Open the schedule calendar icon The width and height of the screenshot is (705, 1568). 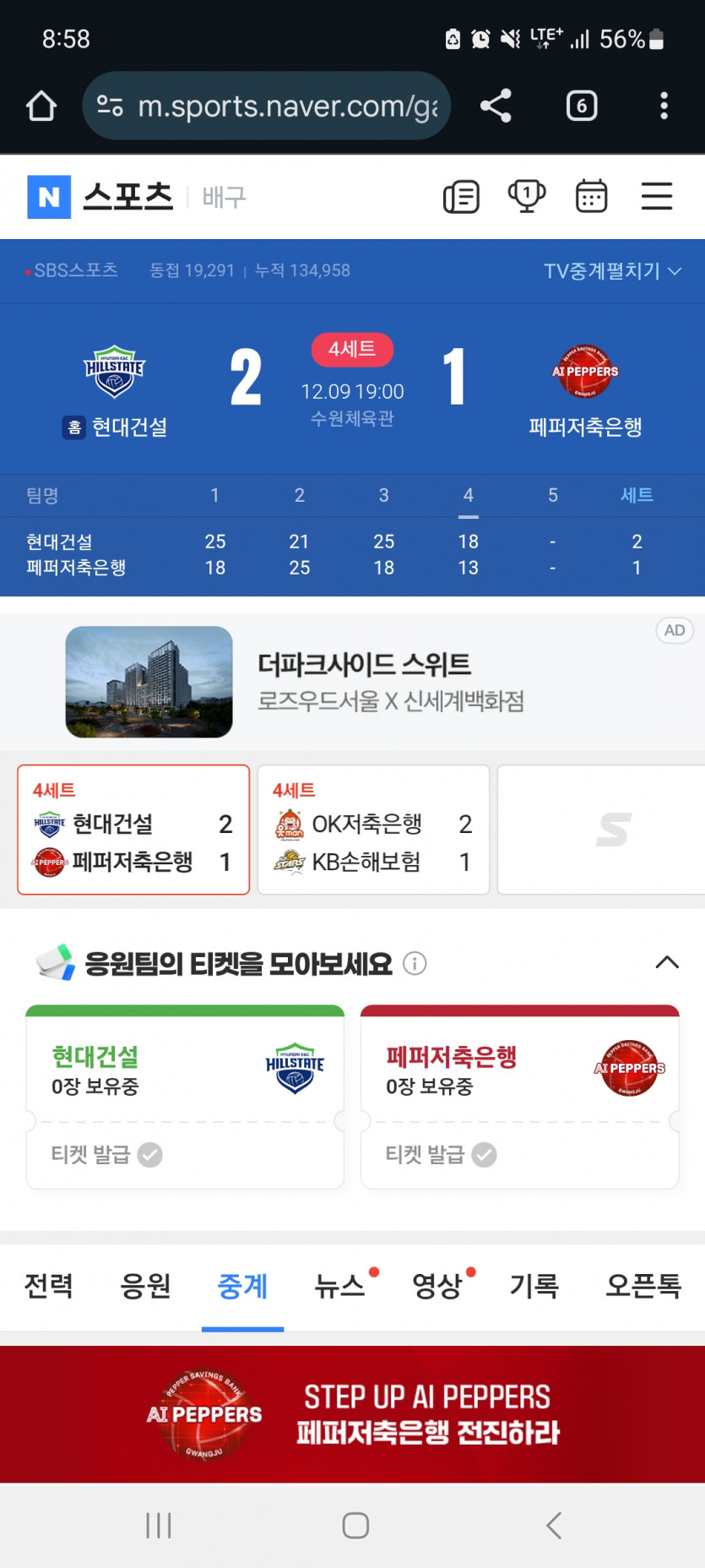tap(590, 196)
